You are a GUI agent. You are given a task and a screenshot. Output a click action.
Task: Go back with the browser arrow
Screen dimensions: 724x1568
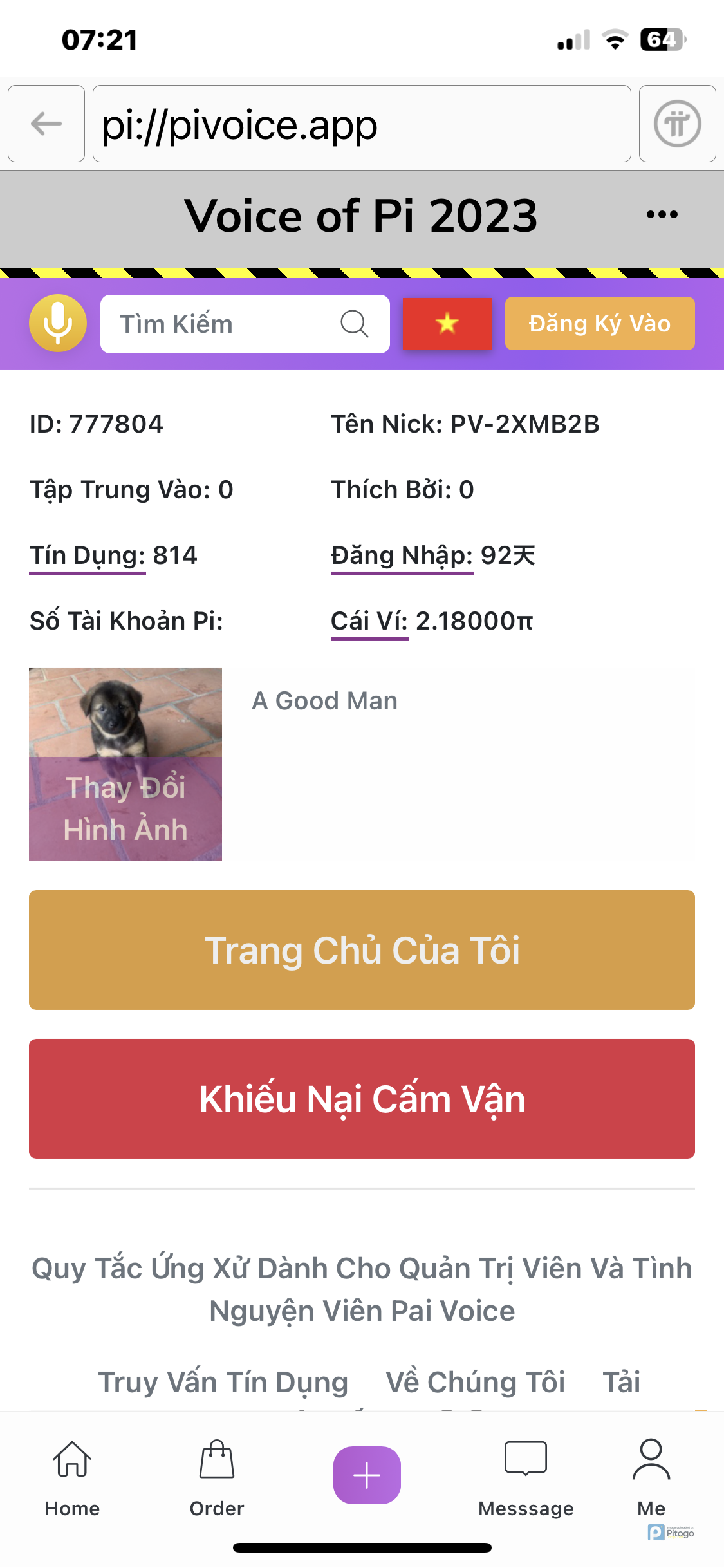(46, 124)
